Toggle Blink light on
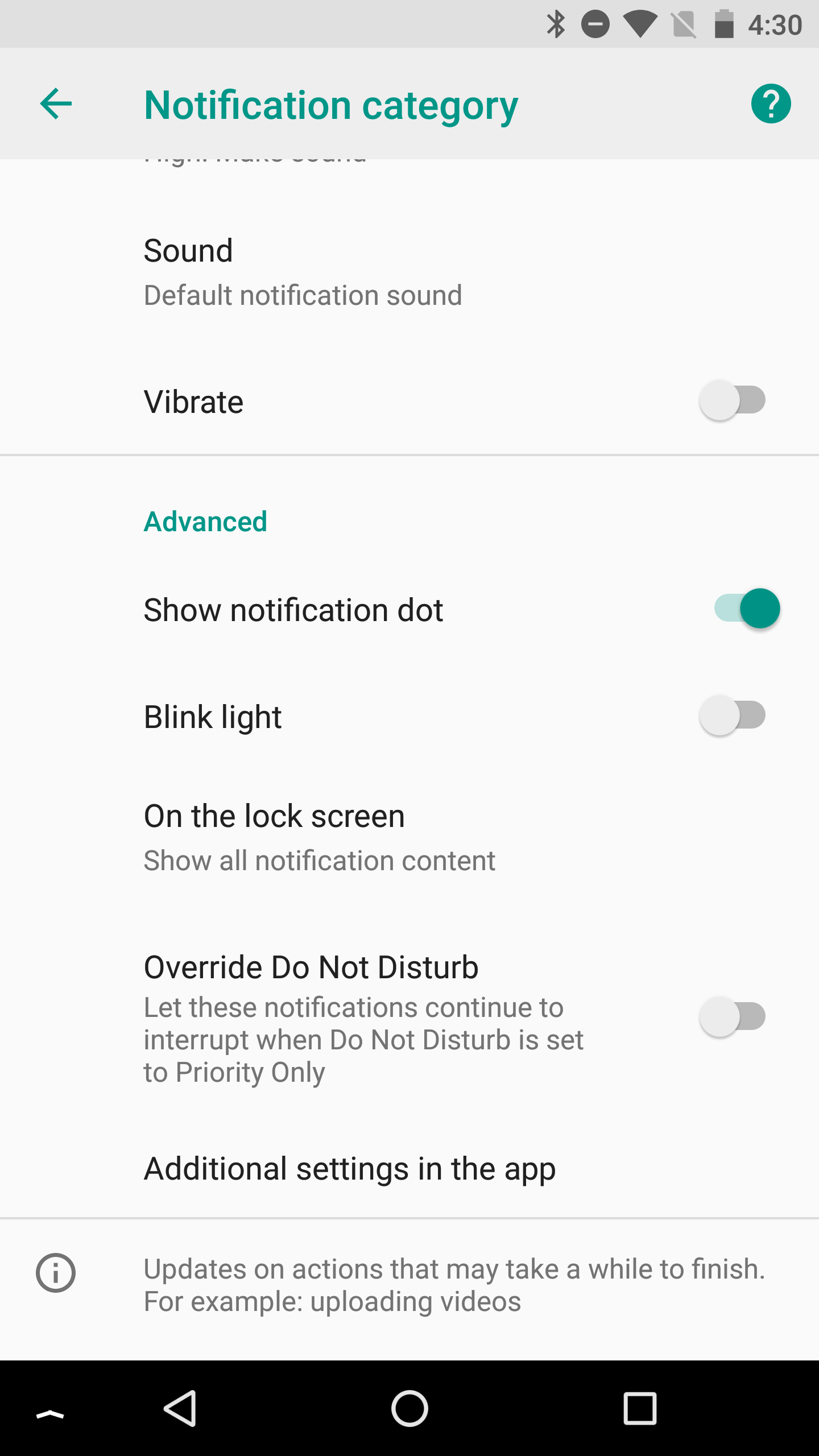Image resolution: width=819 pixels, height=1456 pixels. click(x=733, y=715)
